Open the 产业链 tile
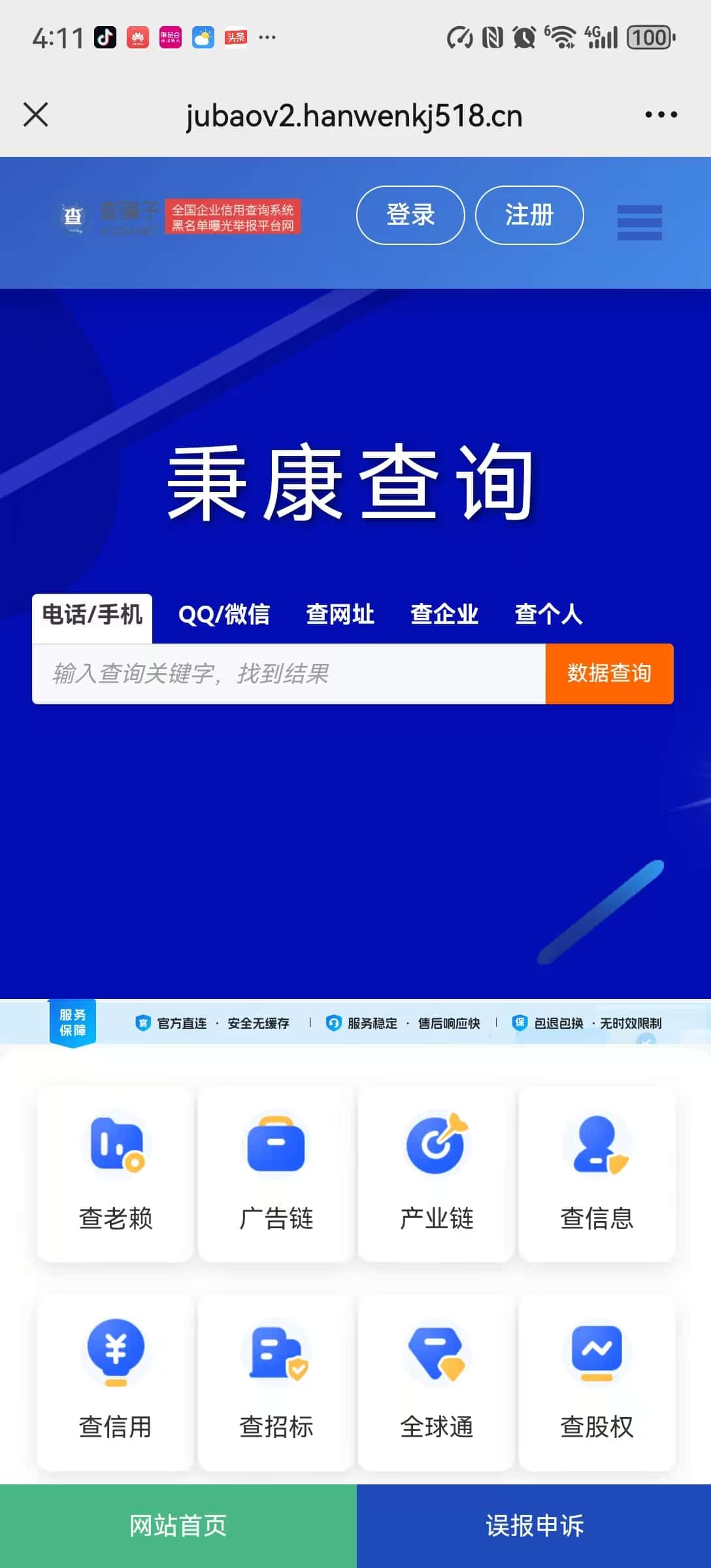 tap(437, 1174)
